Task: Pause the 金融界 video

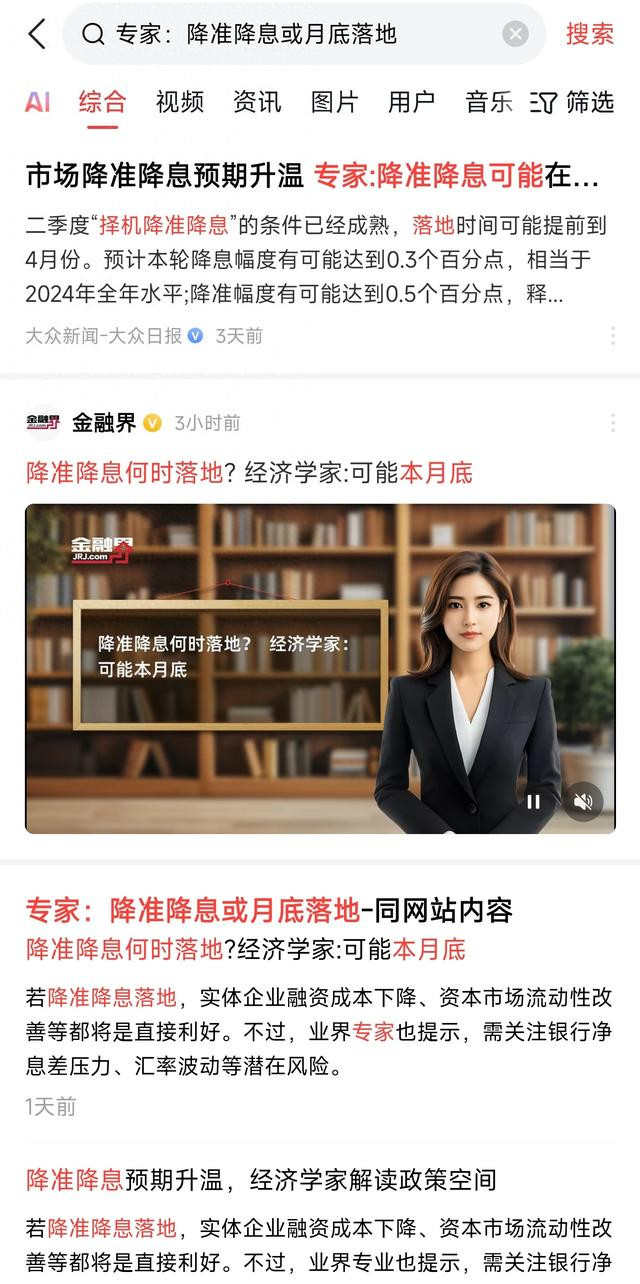Action: [534, 801]
